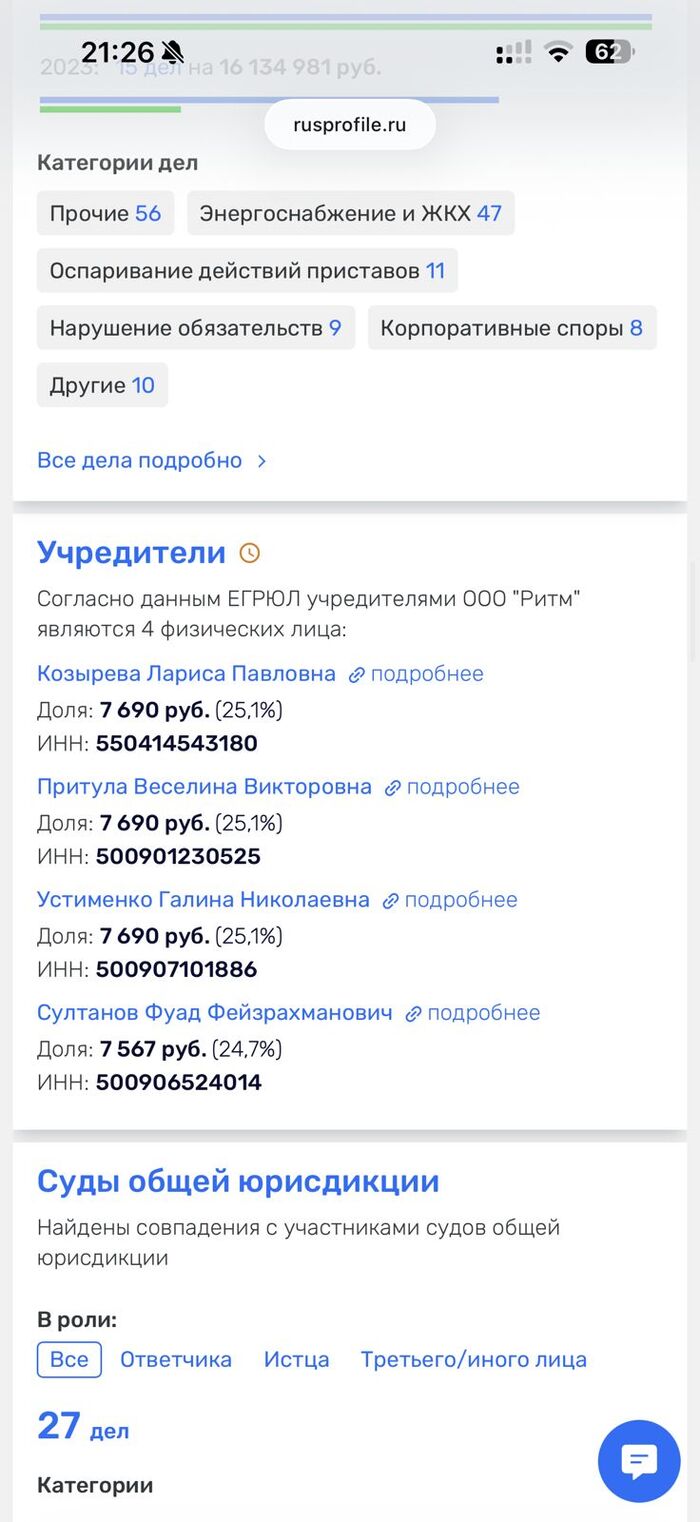Switch to the Истца role filter

click(x=296, y=1359)
